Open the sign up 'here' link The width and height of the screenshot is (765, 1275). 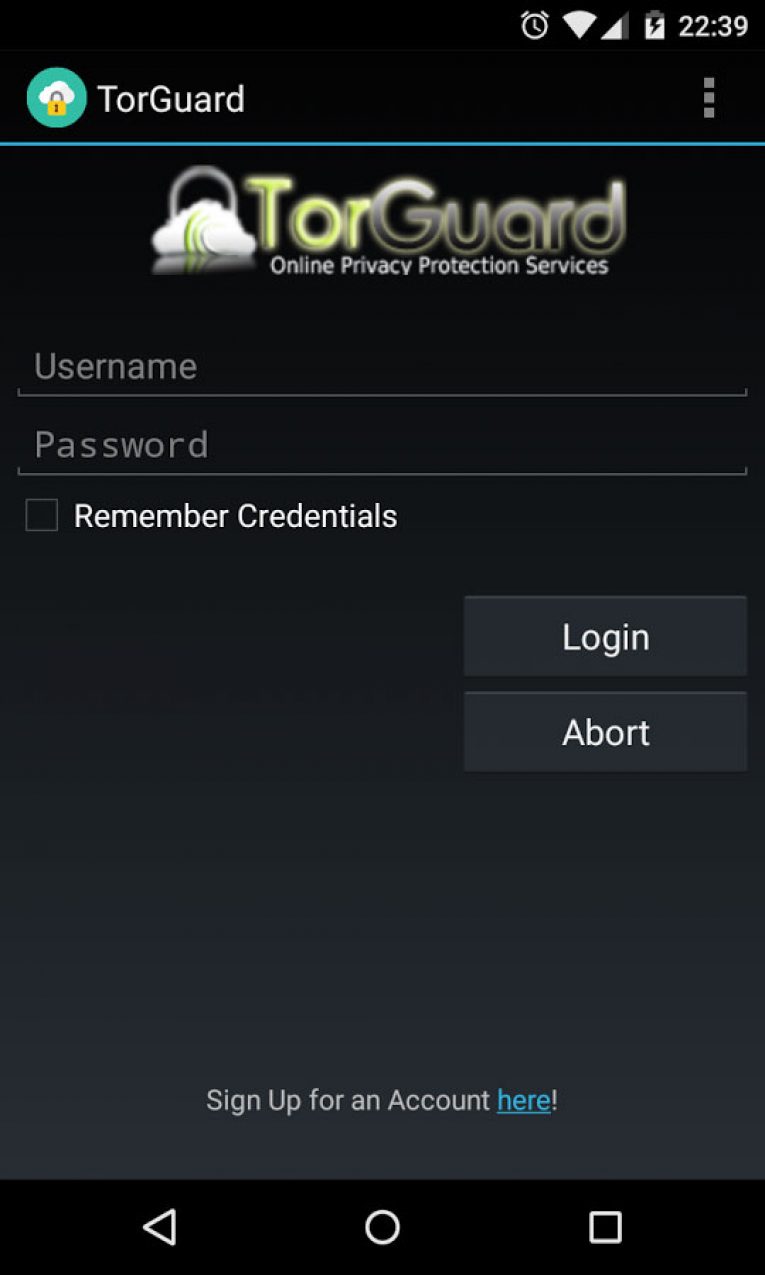(x=524, y=1100)
